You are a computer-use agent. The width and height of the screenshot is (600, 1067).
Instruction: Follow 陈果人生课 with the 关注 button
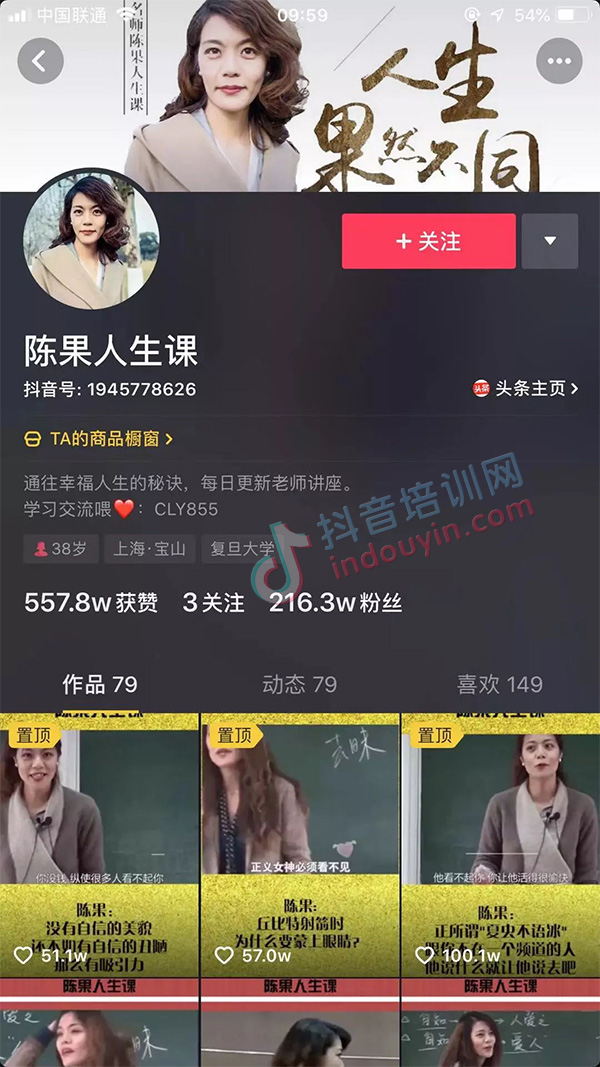tap(428, 241)
